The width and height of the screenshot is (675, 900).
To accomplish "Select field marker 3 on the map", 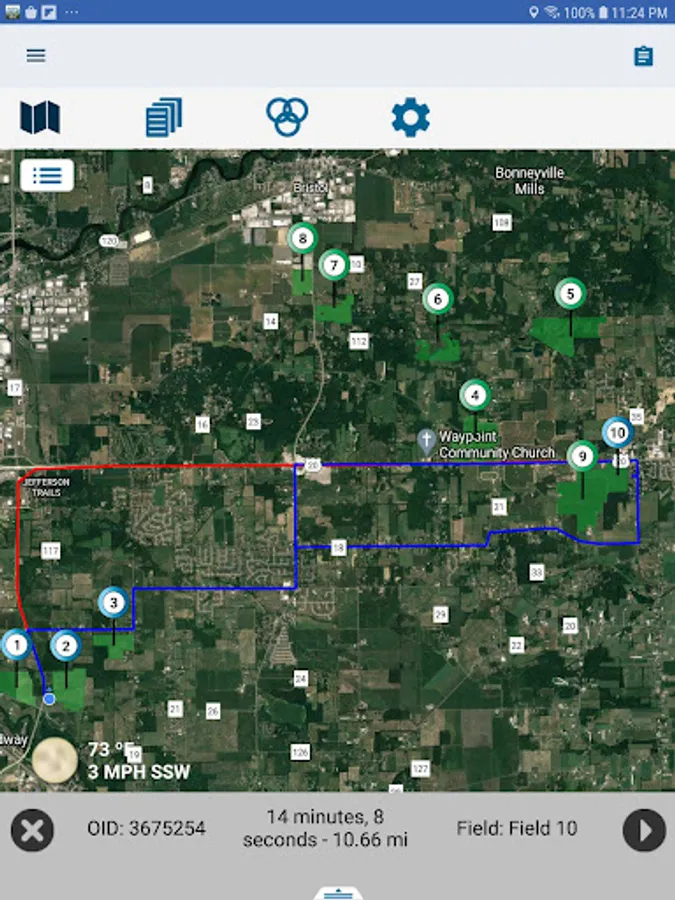I will 113,603.
